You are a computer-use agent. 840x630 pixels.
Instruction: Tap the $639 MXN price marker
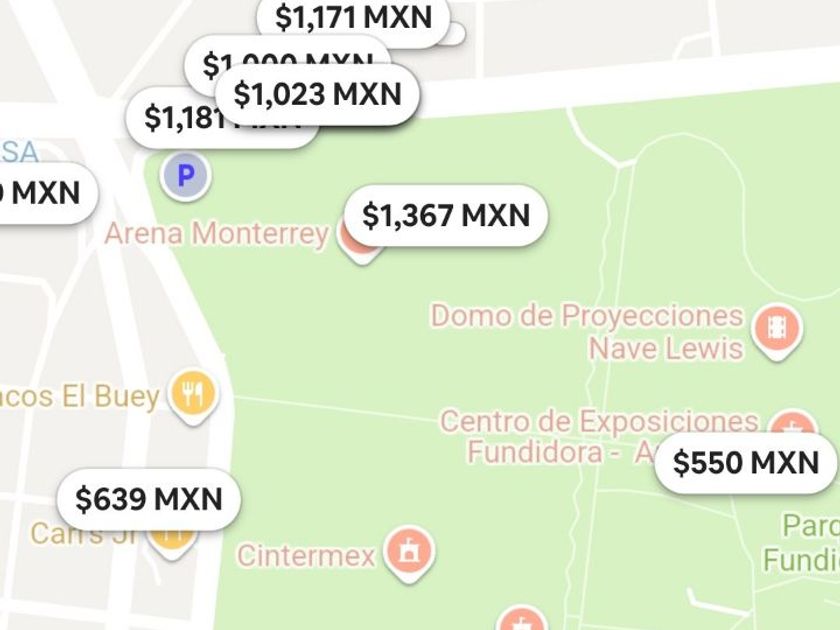coord(149,498)
